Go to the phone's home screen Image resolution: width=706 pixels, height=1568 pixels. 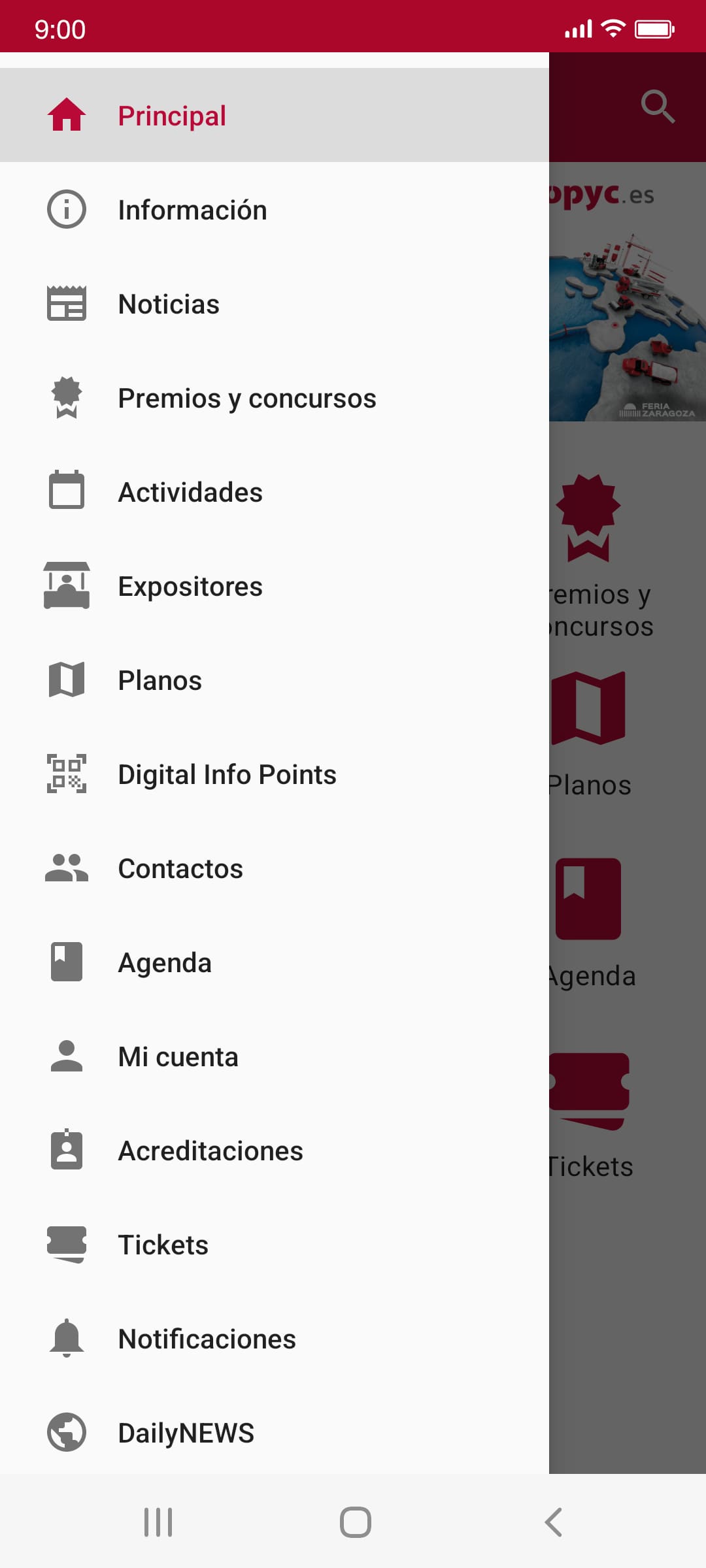tap(355, 1522)
